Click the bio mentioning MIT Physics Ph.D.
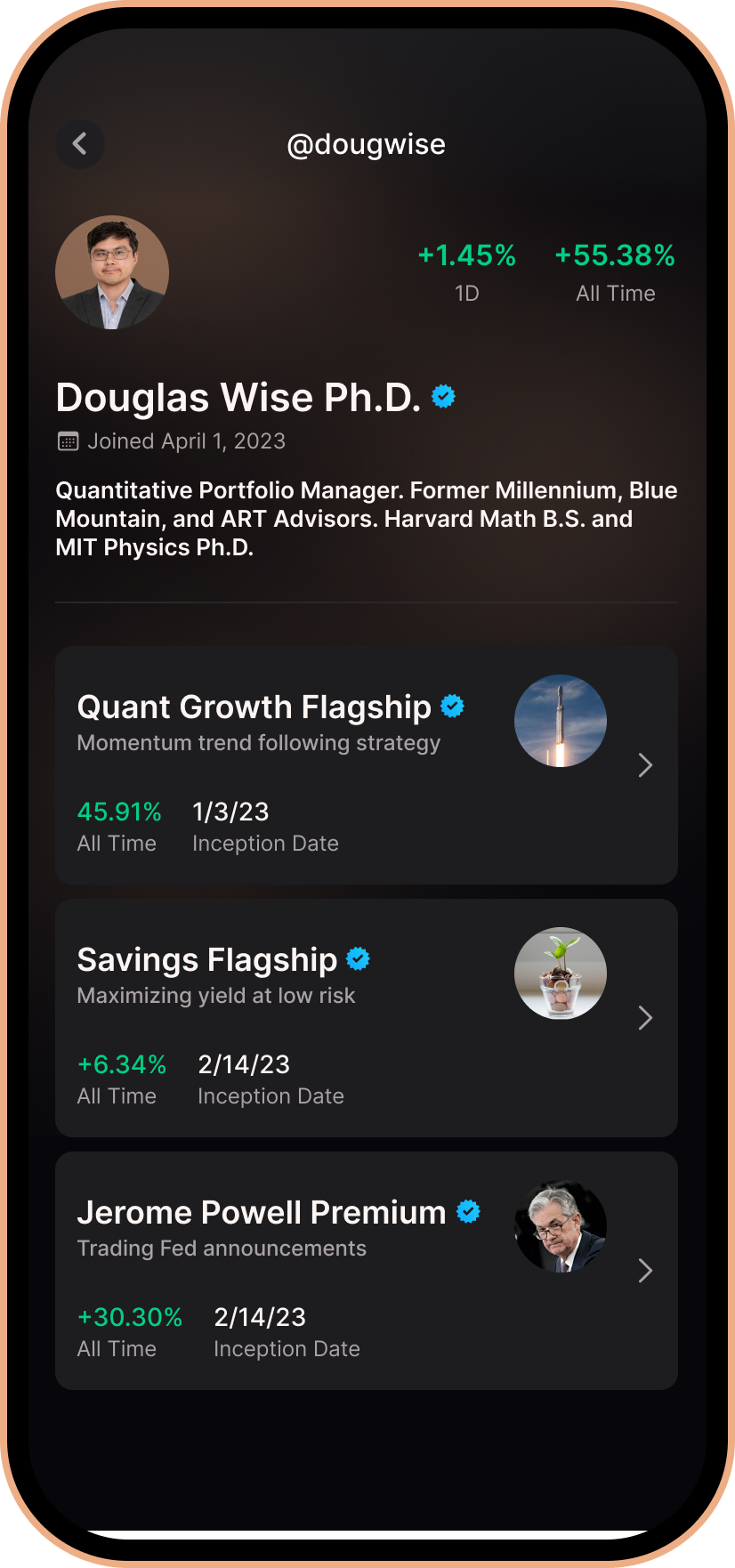Viewport: 735px width, 1568px height. tap(366, 518)
